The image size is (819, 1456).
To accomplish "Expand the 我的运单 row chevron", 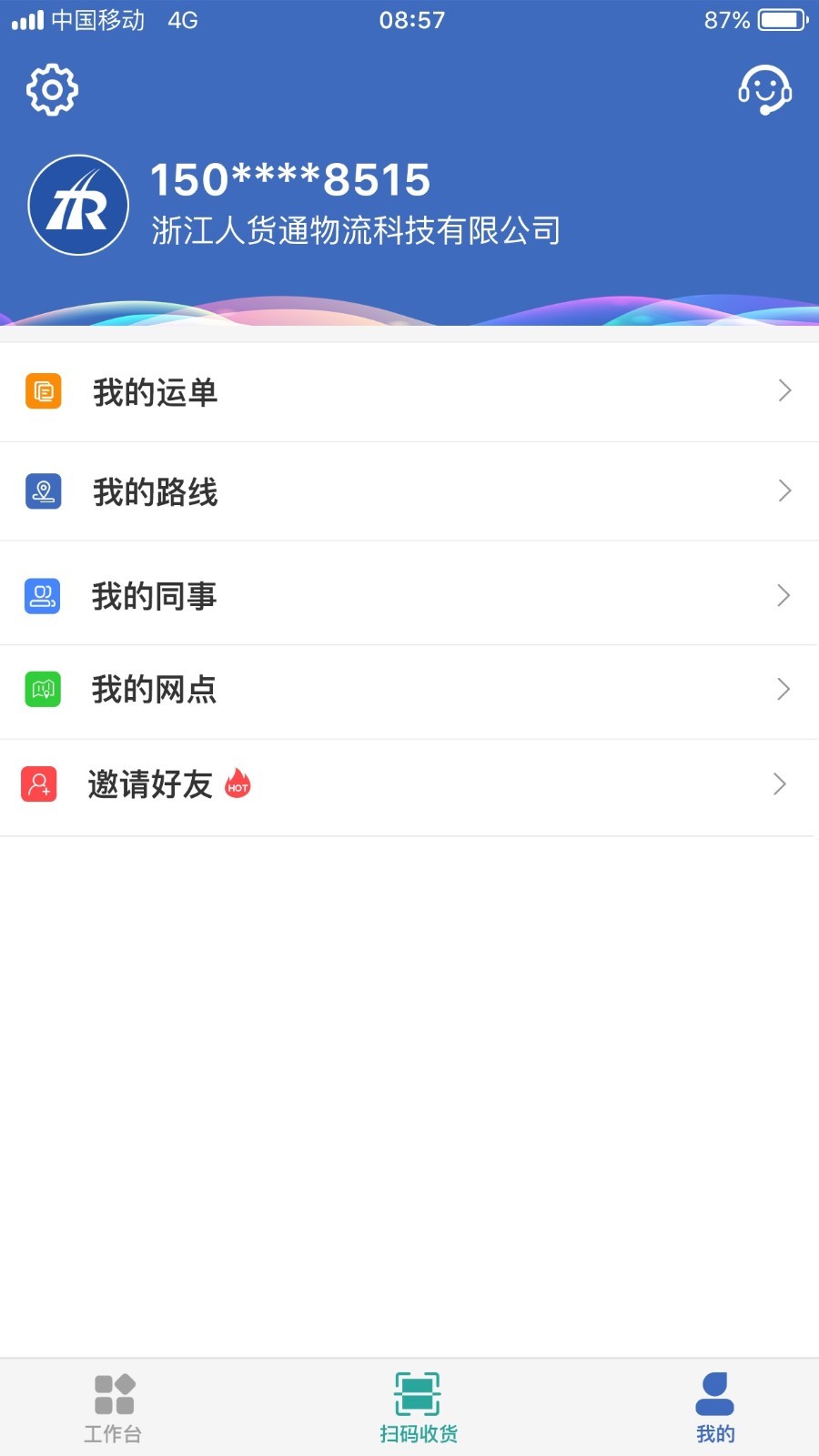I will tap(784, 390).
